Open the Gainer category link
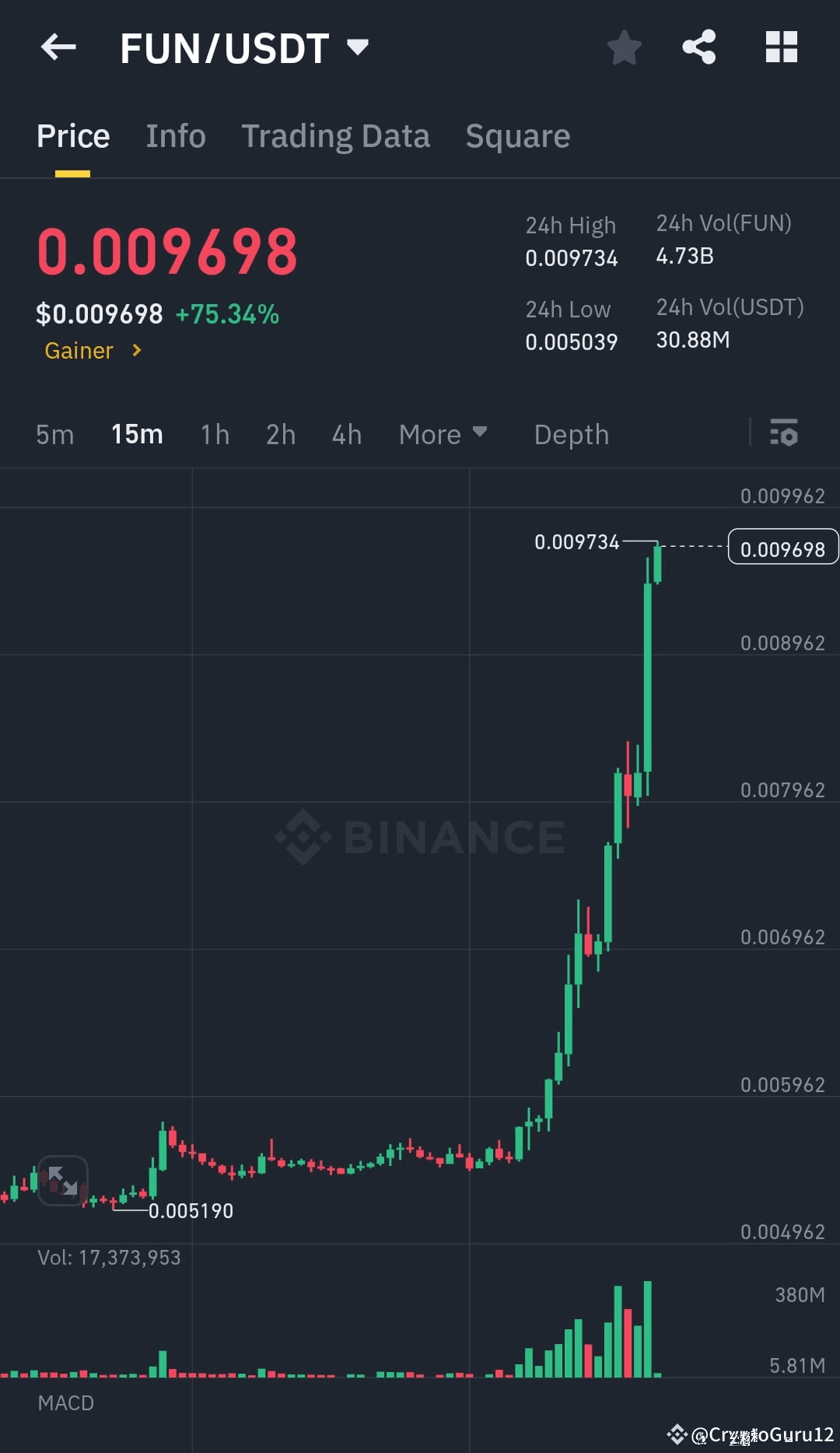Screen dimensions: 840x1453 [92, 350]
